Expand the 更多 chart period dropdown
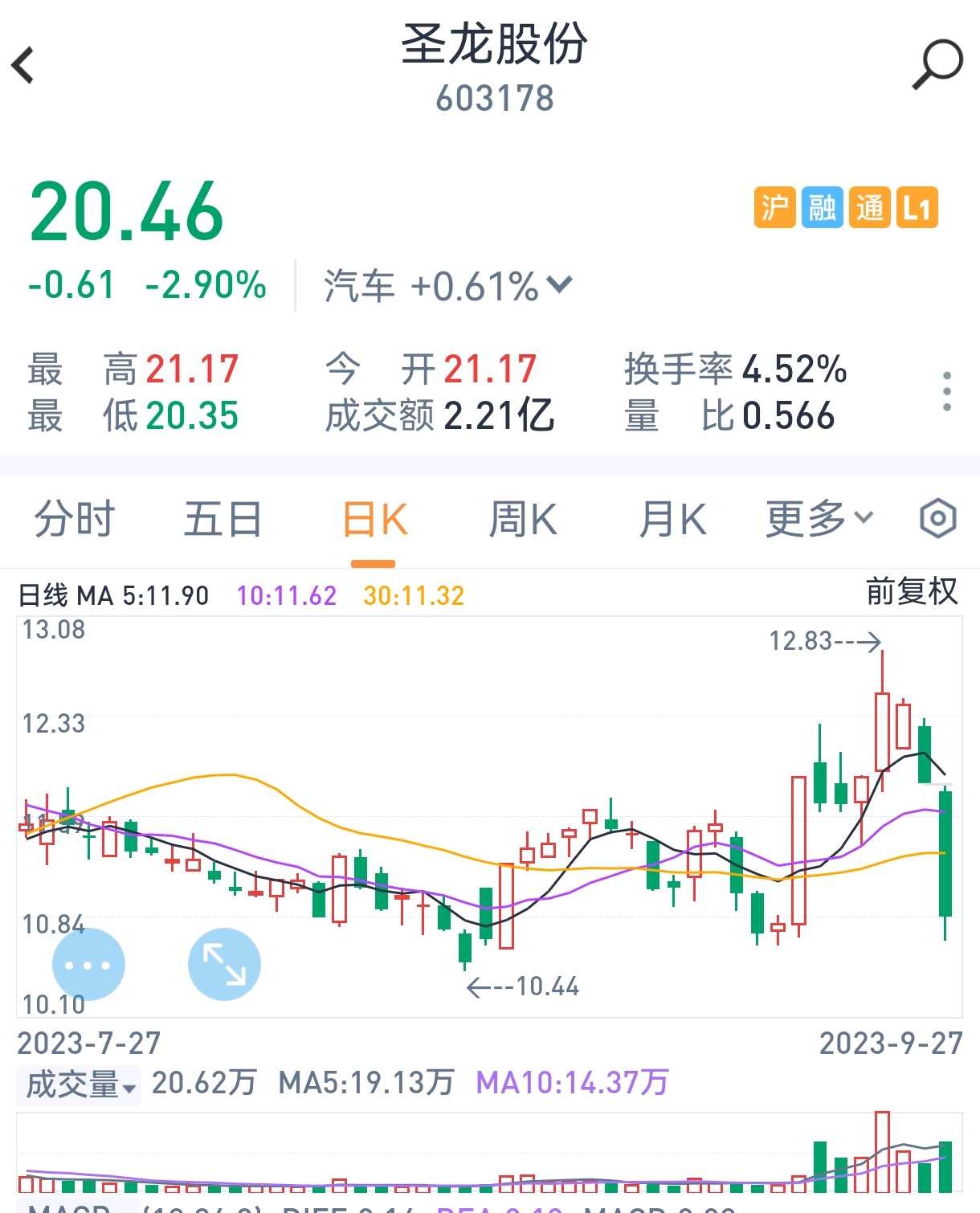980x1213 pixels. [819, 519]
